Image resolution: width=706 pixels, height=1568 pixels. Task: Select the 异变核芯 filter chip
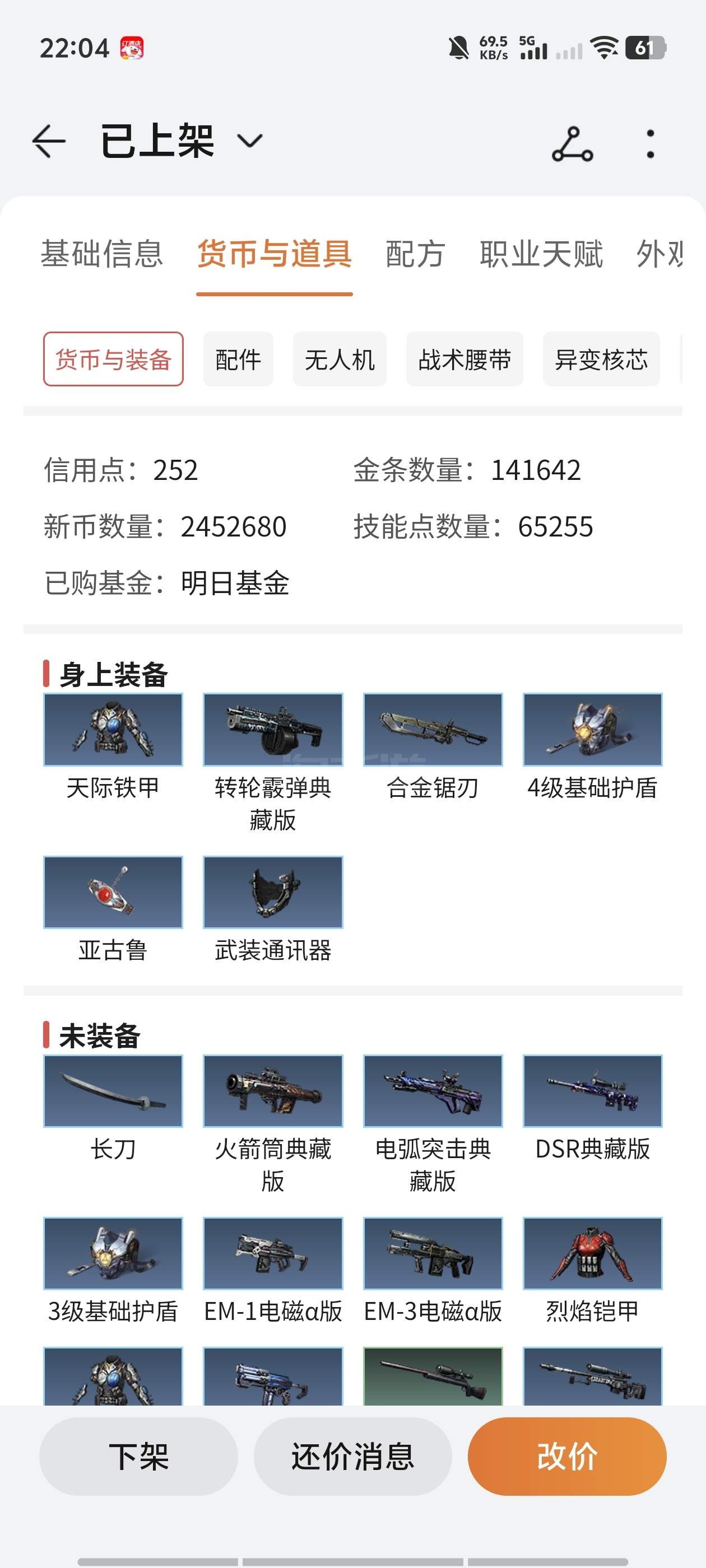click(x=601, y=359)
